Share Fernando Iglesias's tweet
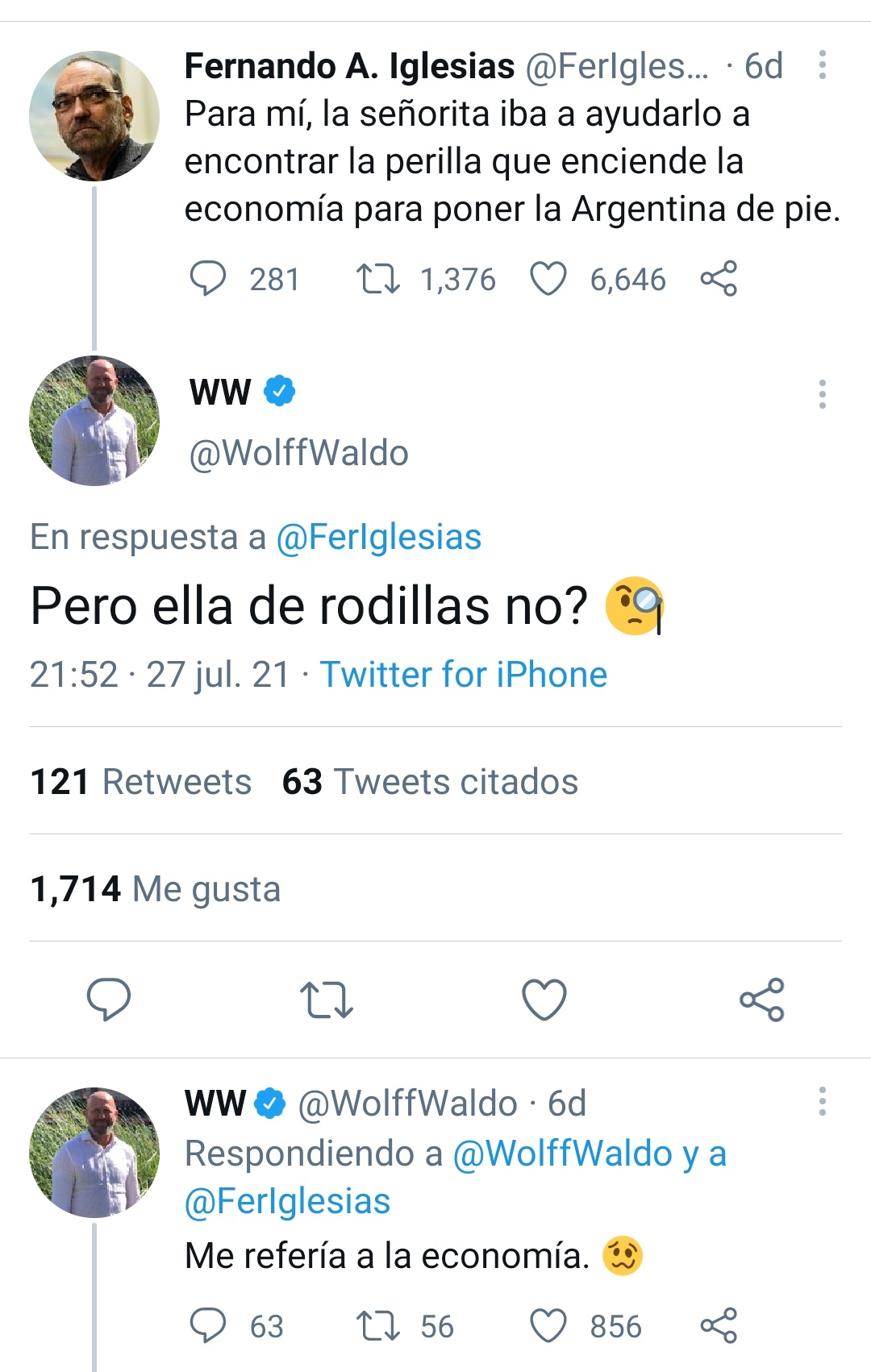Image resolution: width=871 pixels, height=1372 pixels. pos(718,279)
